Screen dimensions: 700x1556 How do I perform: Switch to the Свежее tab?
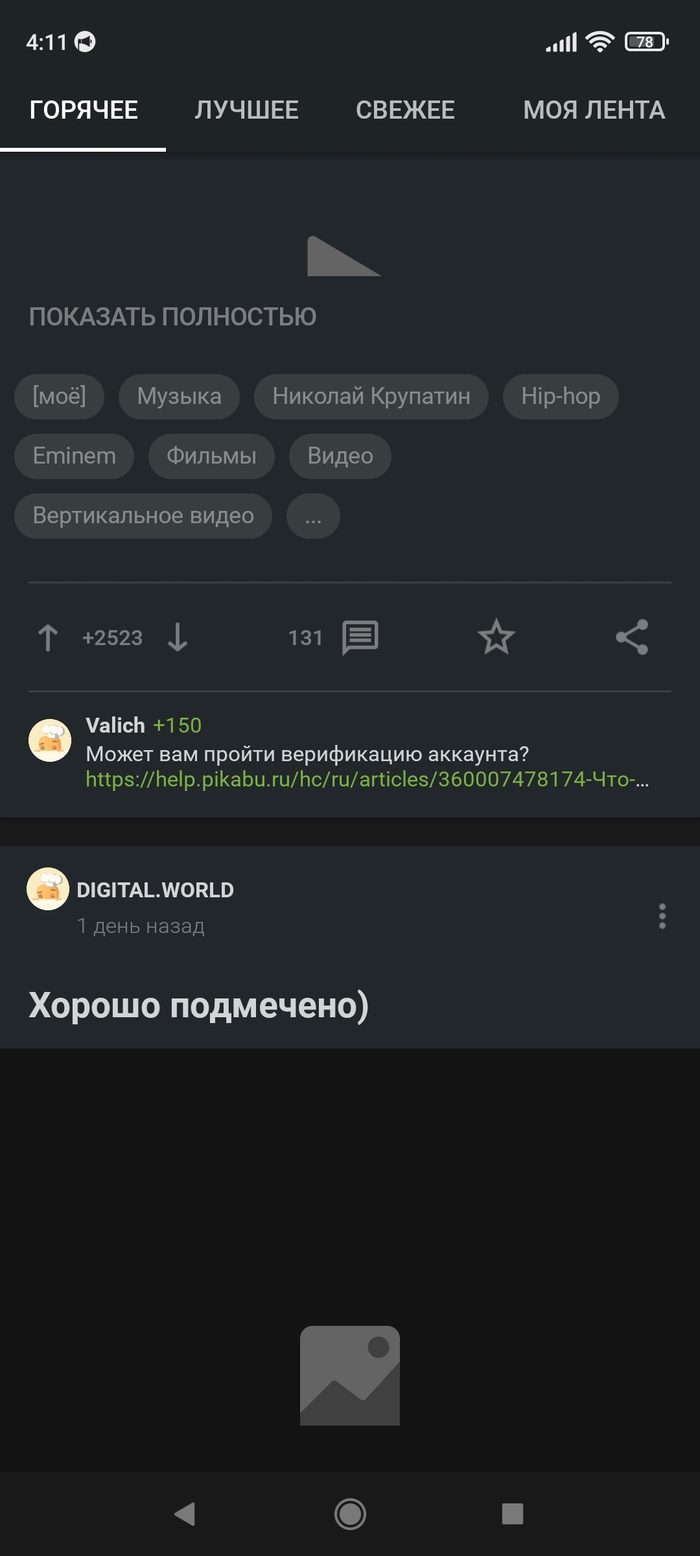(x=405, y=110)
